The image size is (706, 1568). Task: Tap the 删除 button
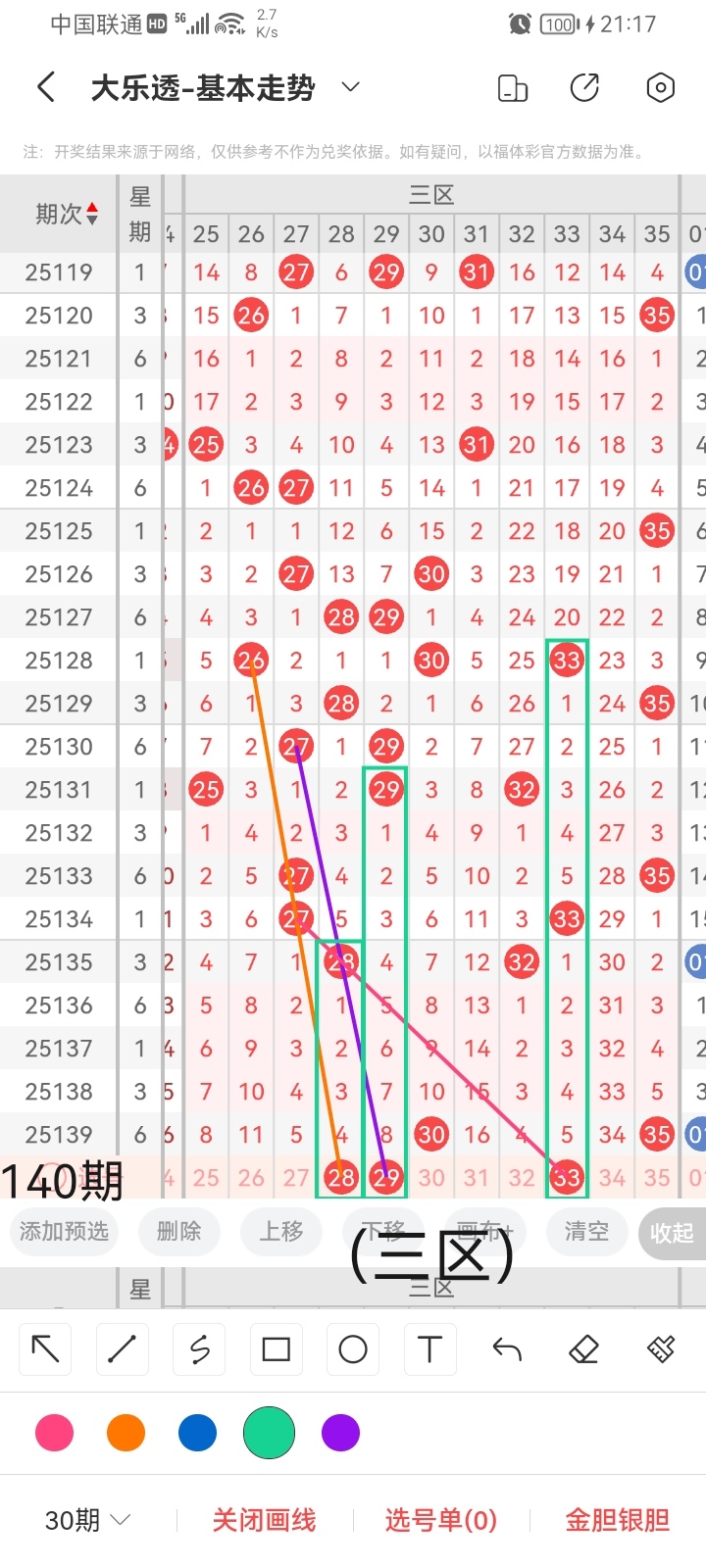(x=178, y=1231)
